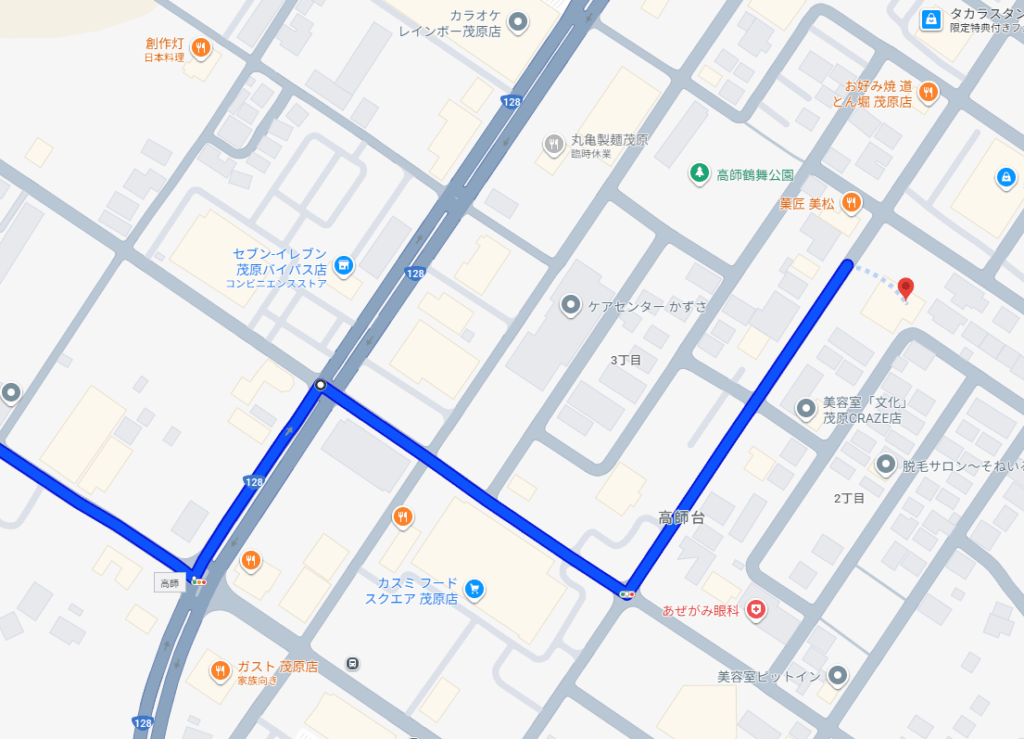Image resolution: width=1024 pixels, height=739 pixels.
Task: Open the セブン-イレブン 茂原バイパス店 marker
Action: 344,265
